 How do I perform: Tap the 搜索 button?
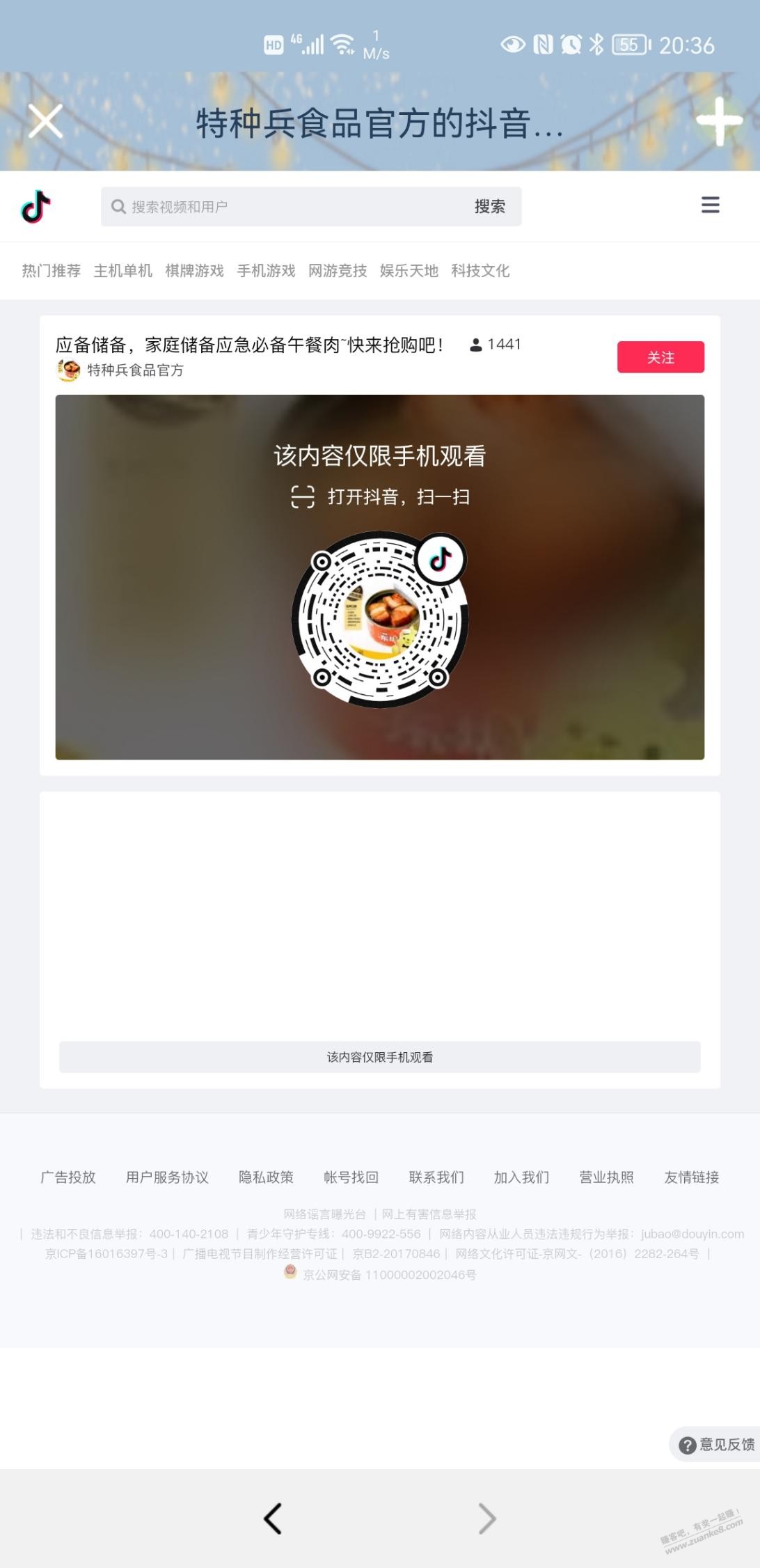click(x=489, y=207)
